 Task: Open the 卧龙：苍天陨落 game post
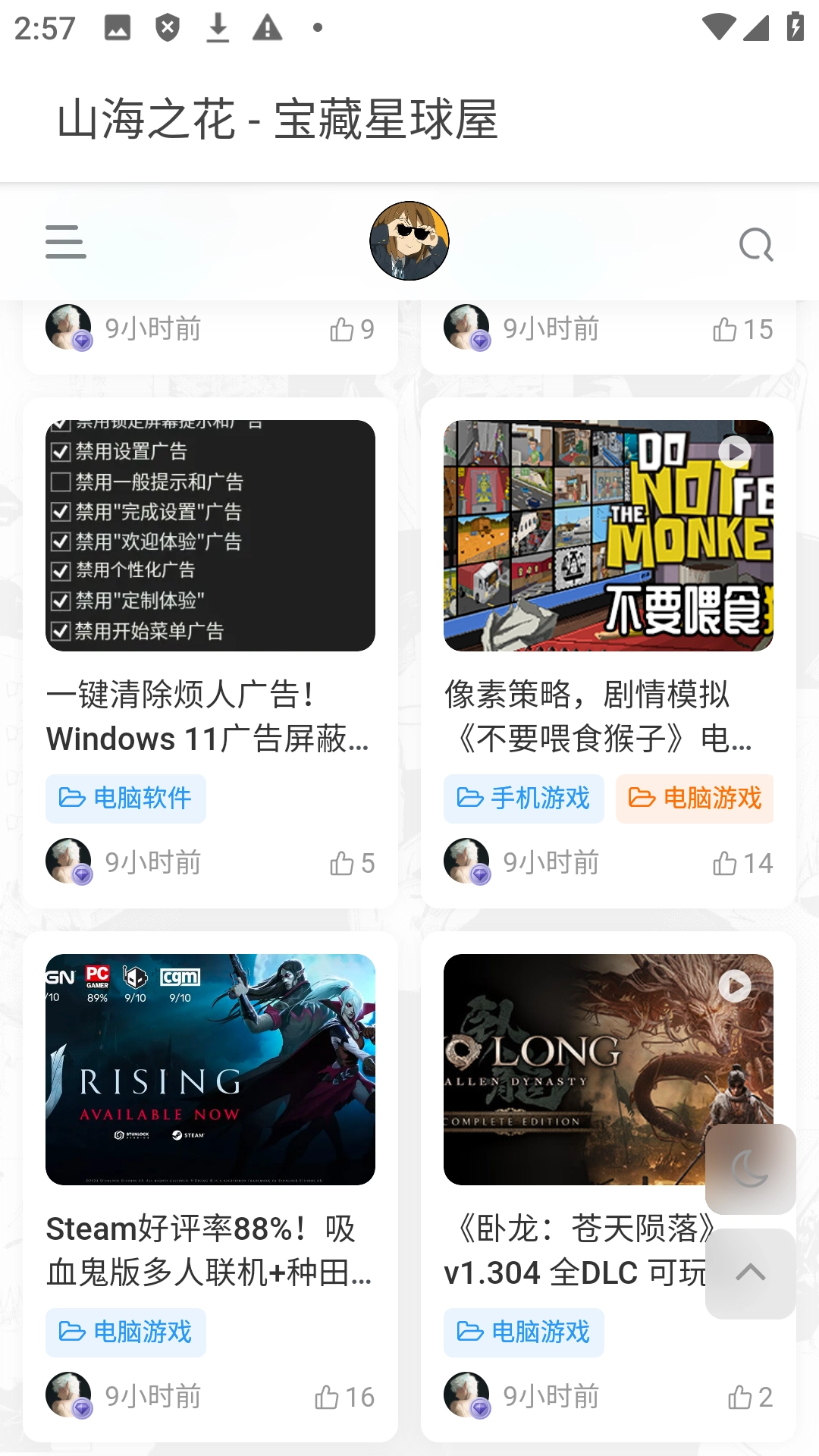[576, 1250]
